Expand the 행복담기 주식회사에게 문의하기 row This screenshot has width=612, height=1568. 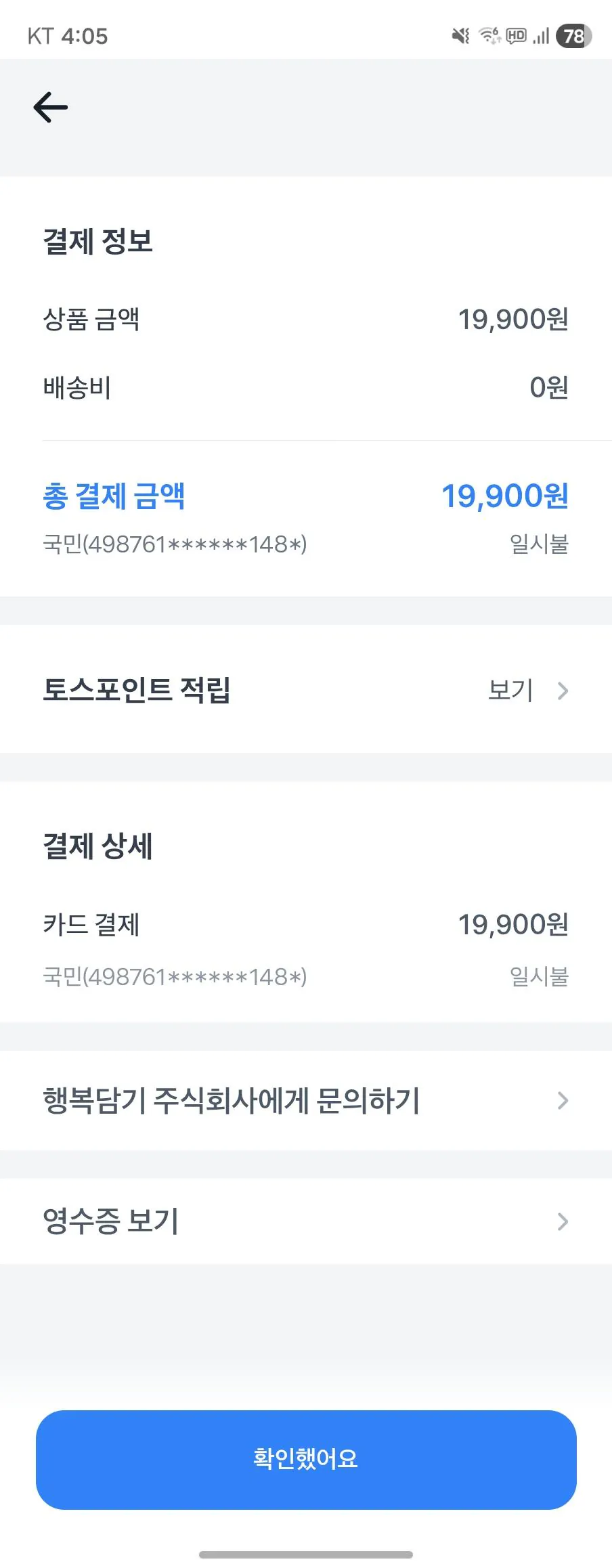(x=305, y=1101)
